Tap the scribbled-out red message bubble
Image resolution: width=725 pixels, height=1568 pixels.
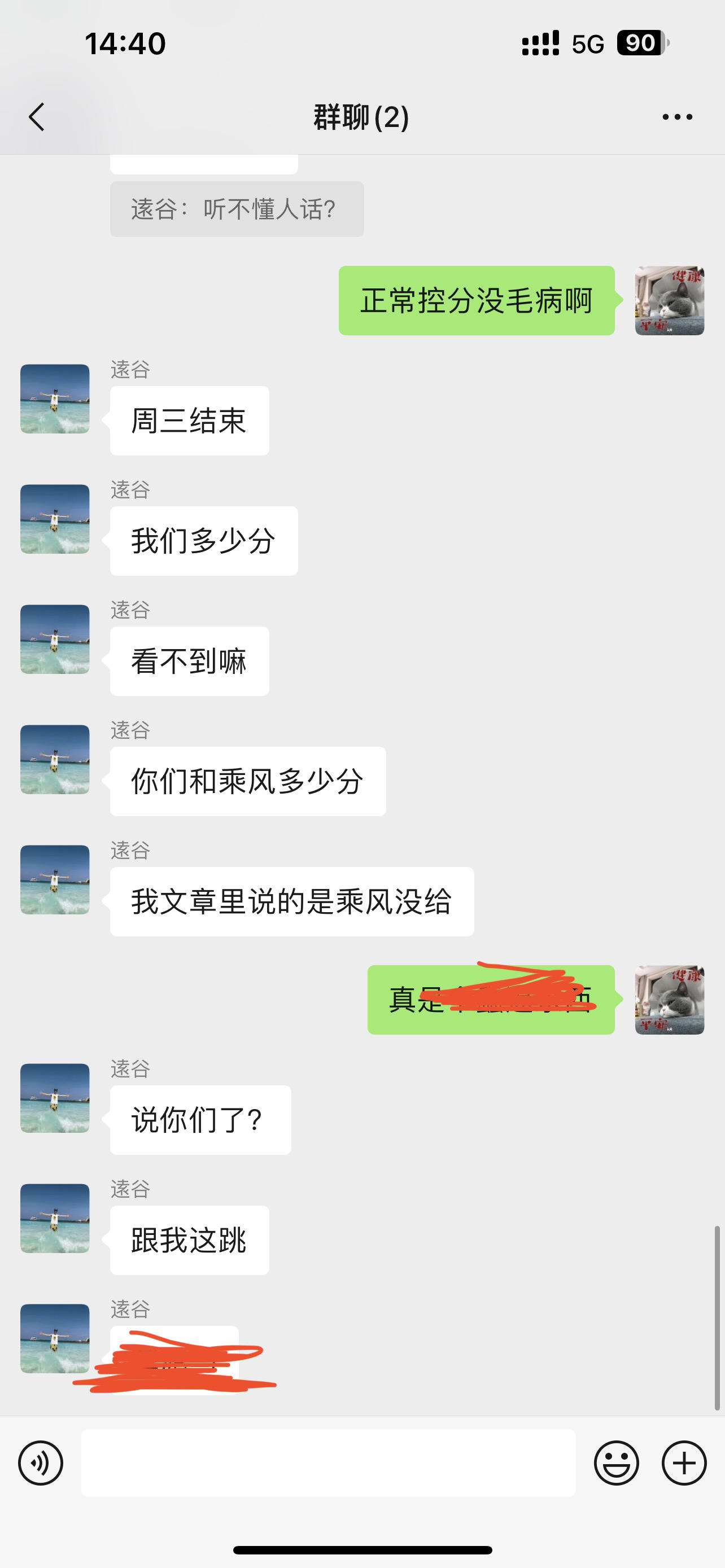[x=491, y=998]
